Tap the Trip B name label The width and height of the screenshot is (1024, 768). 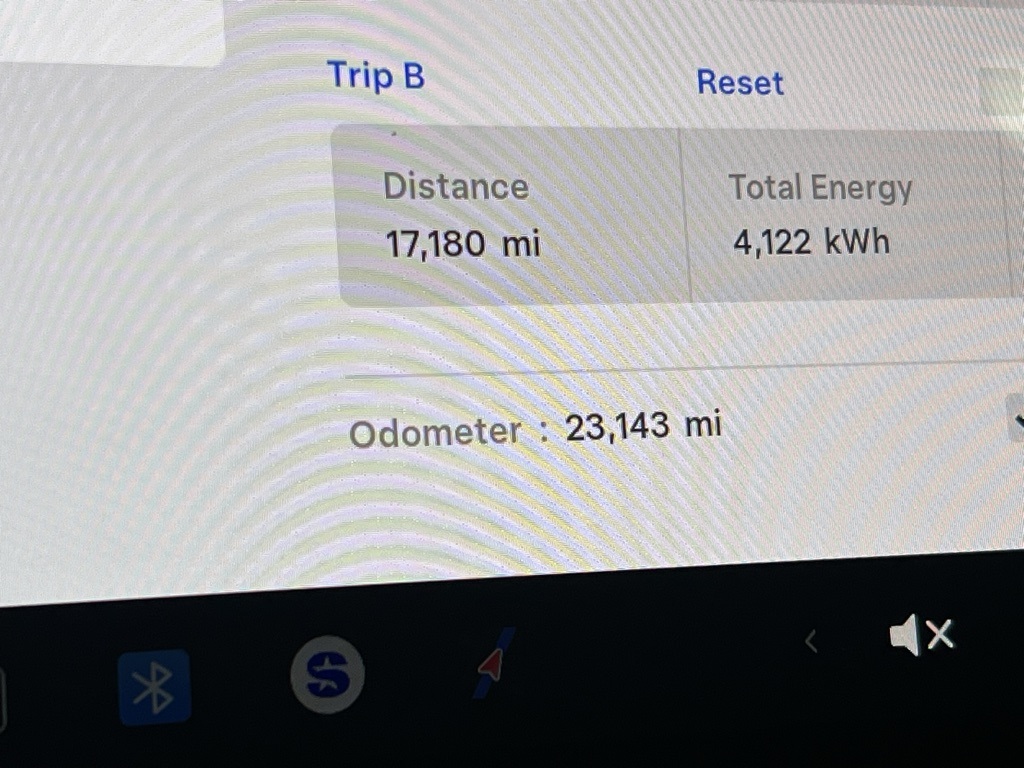click(x=376, y=75)
